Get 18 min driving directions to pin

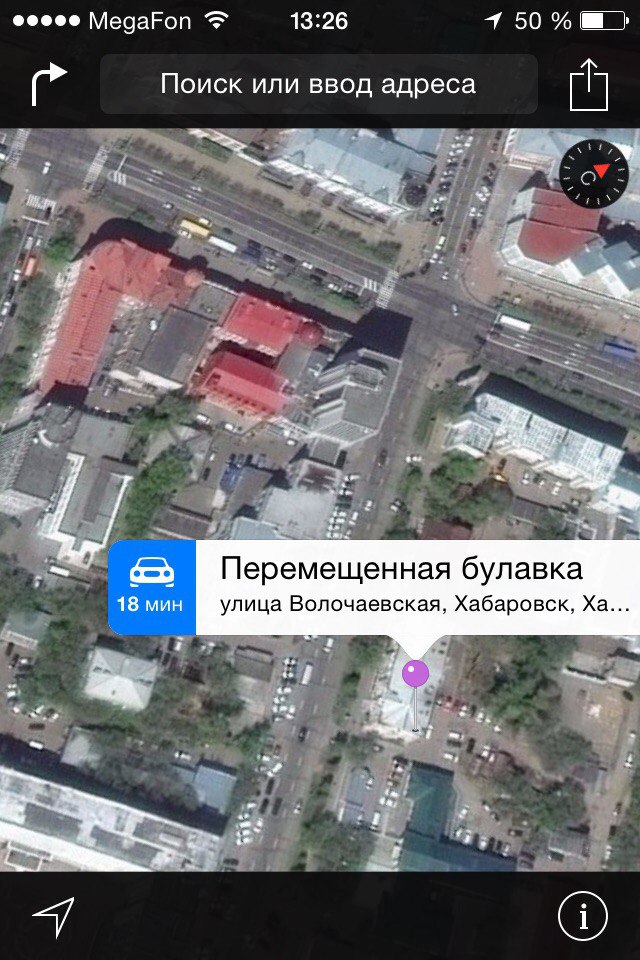pyautogui.click(x=152, y=588)
